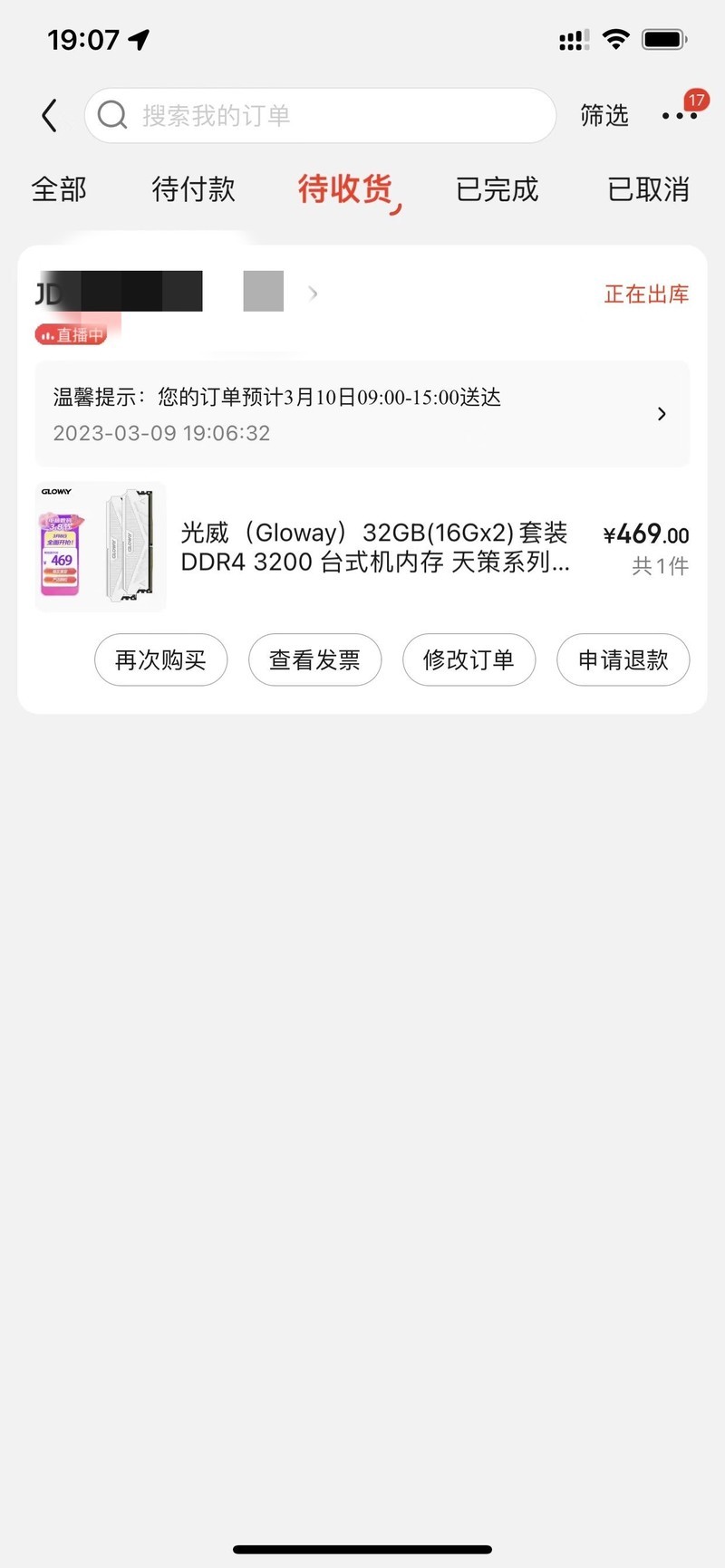Open the 直播中 live streaming badge
Viewport: 725px width, 1568px height.
pyautogui.click(x=71, y=334)
